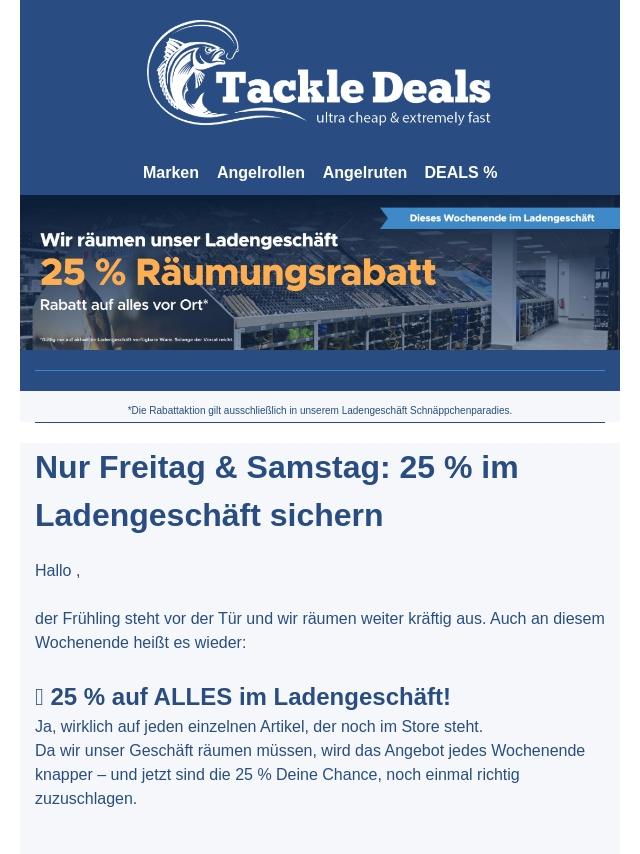Viewport: 640px width, 854px height.
Task: Open the Angelrollen category
Action: [260, 172]
